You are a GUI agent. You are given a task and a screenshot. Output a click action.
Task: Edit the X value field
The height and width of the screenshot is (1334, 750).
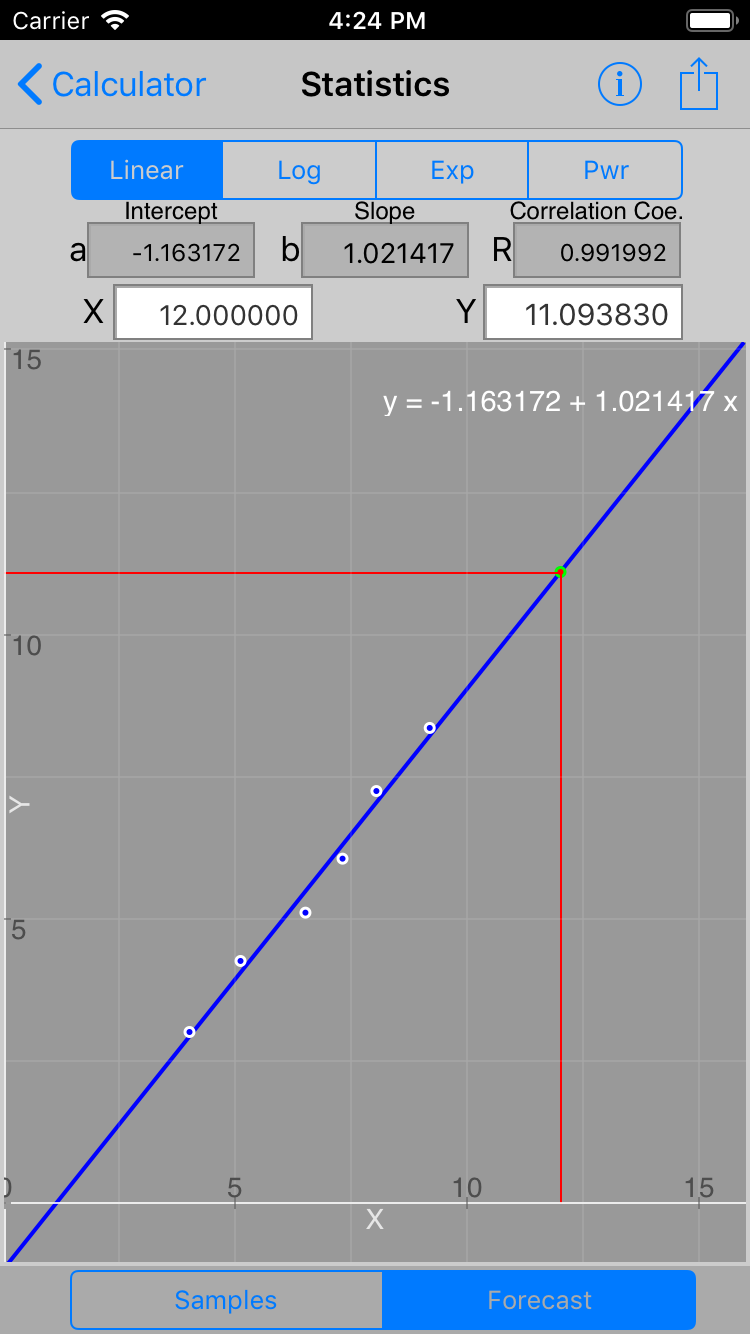pyautogui.click(x=213, y=314)
